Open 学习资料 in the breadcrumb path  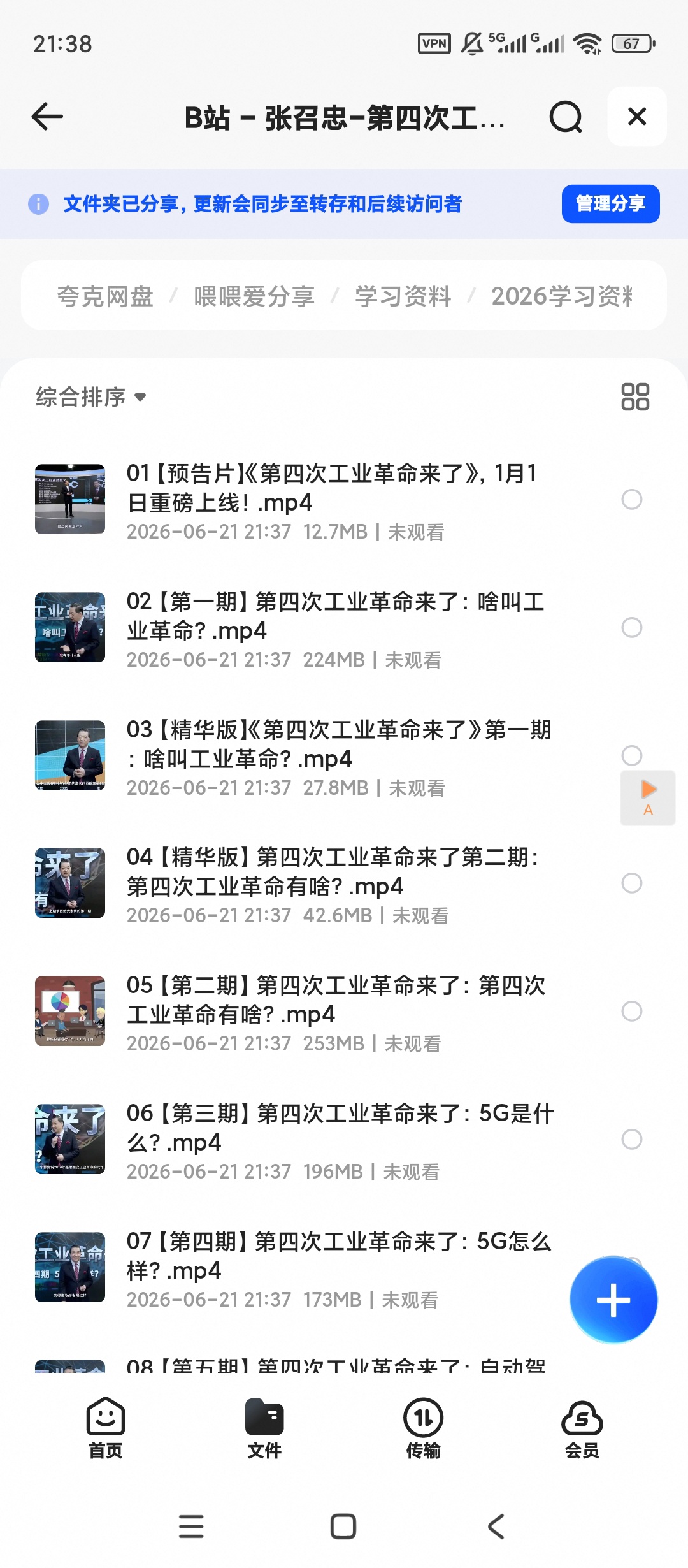coord(403,296)
